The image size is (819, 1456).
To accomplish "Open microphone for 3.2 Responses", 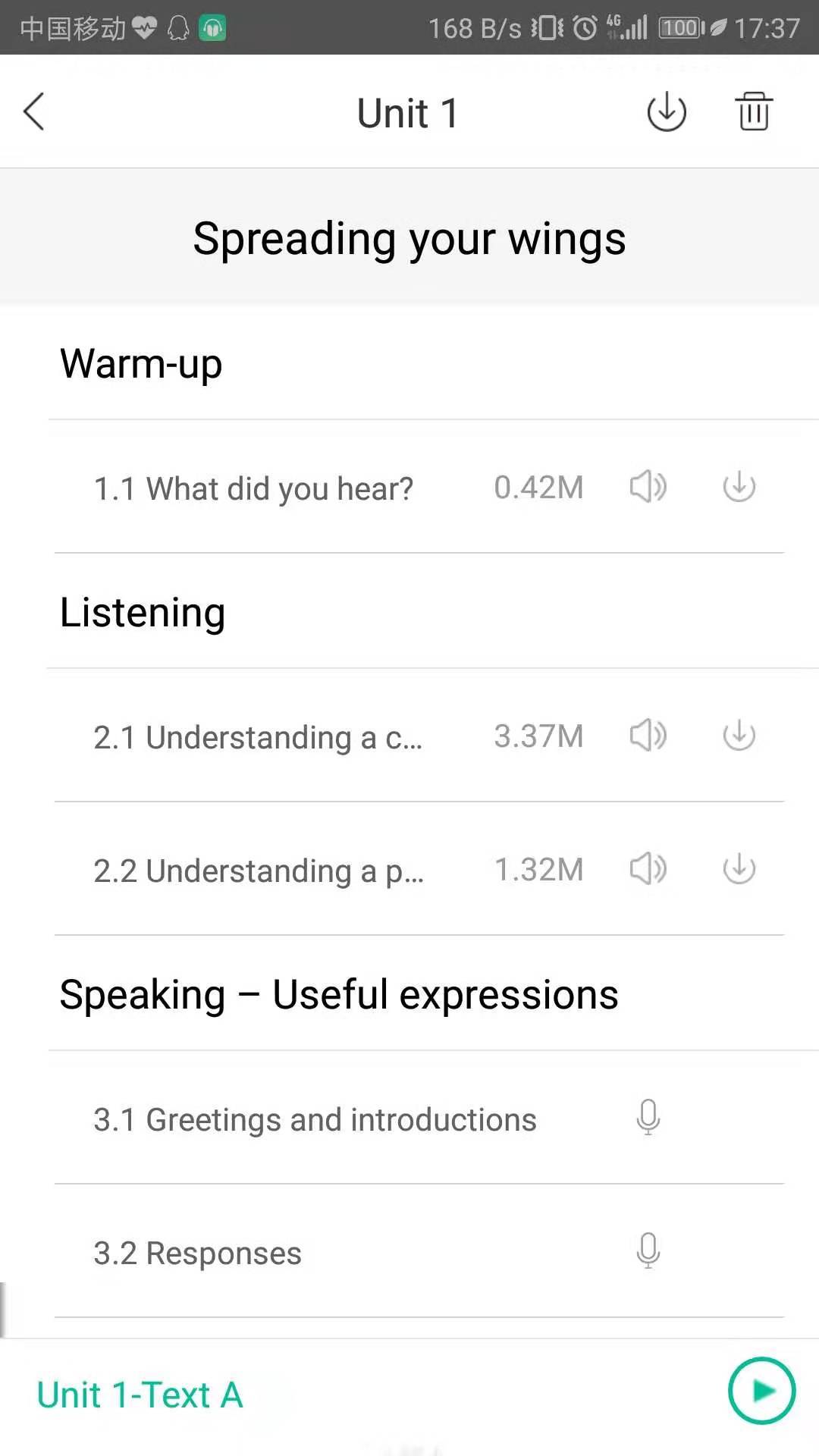I will pos(648,1251).
